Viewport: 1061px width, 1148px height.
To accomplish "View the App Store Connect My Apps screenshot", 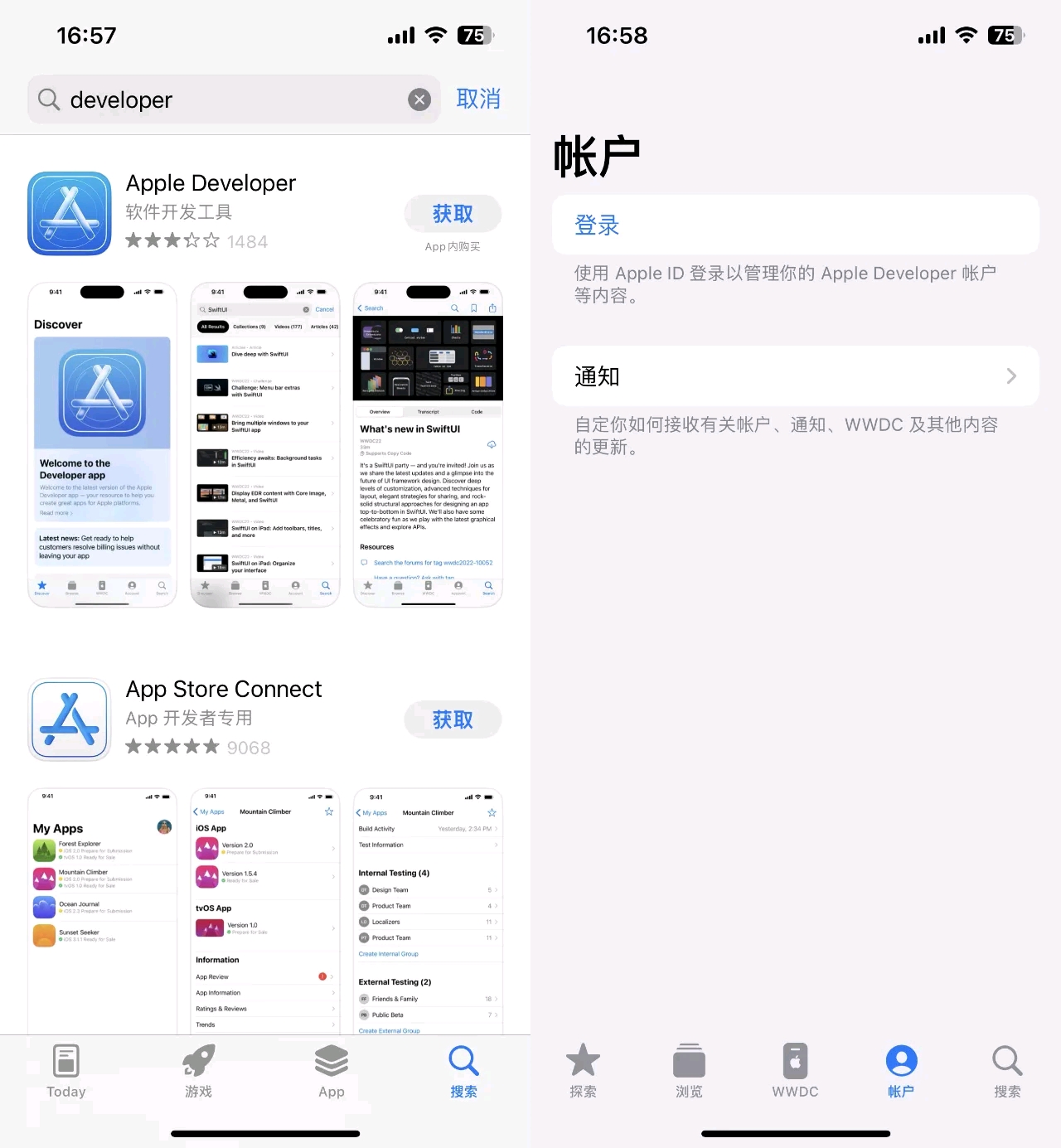I will click(x=102, y=910).
